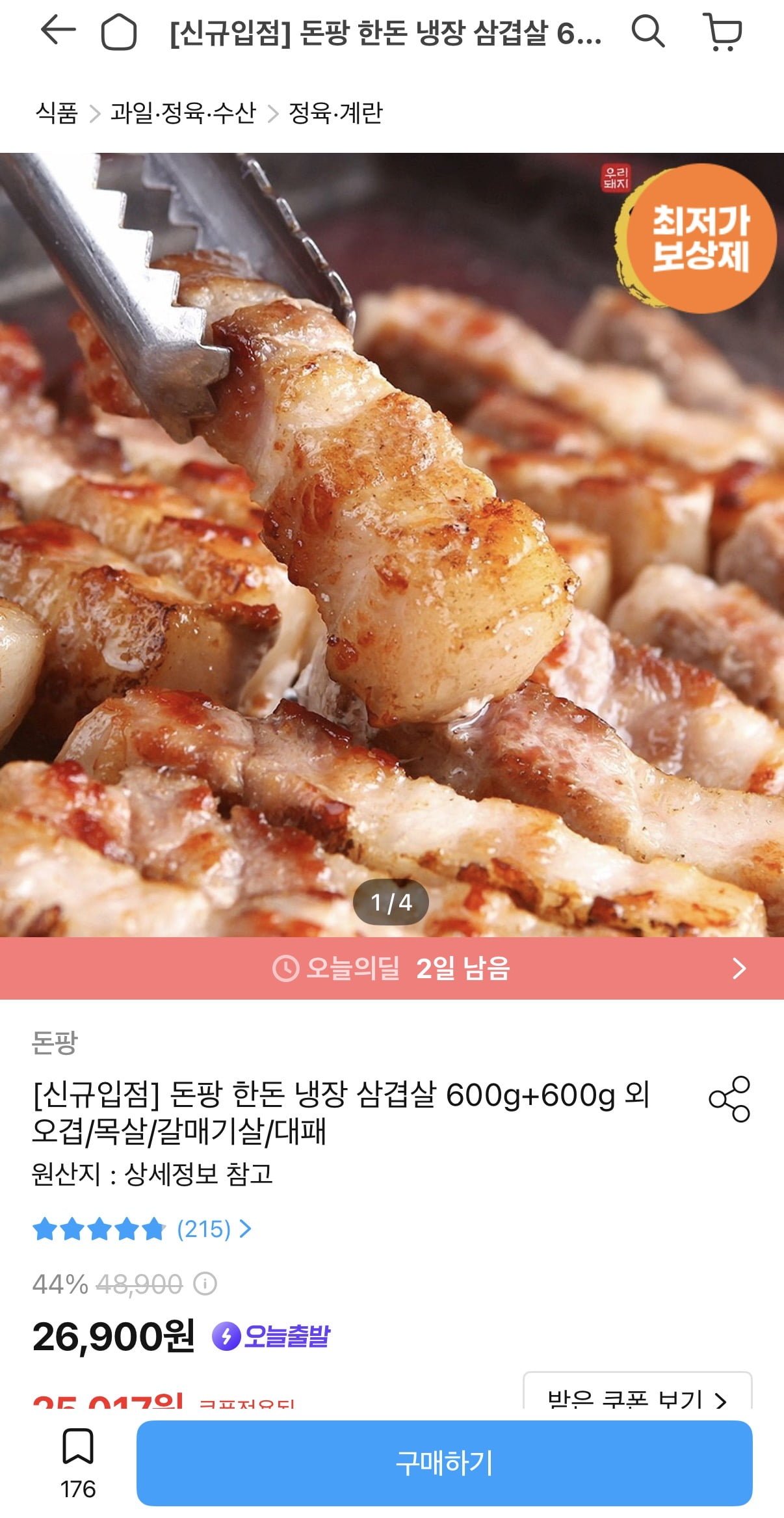This screenshot has width=784, height=1518.
Task: Bookmark this pork belly product
Action: point(78,1447)
